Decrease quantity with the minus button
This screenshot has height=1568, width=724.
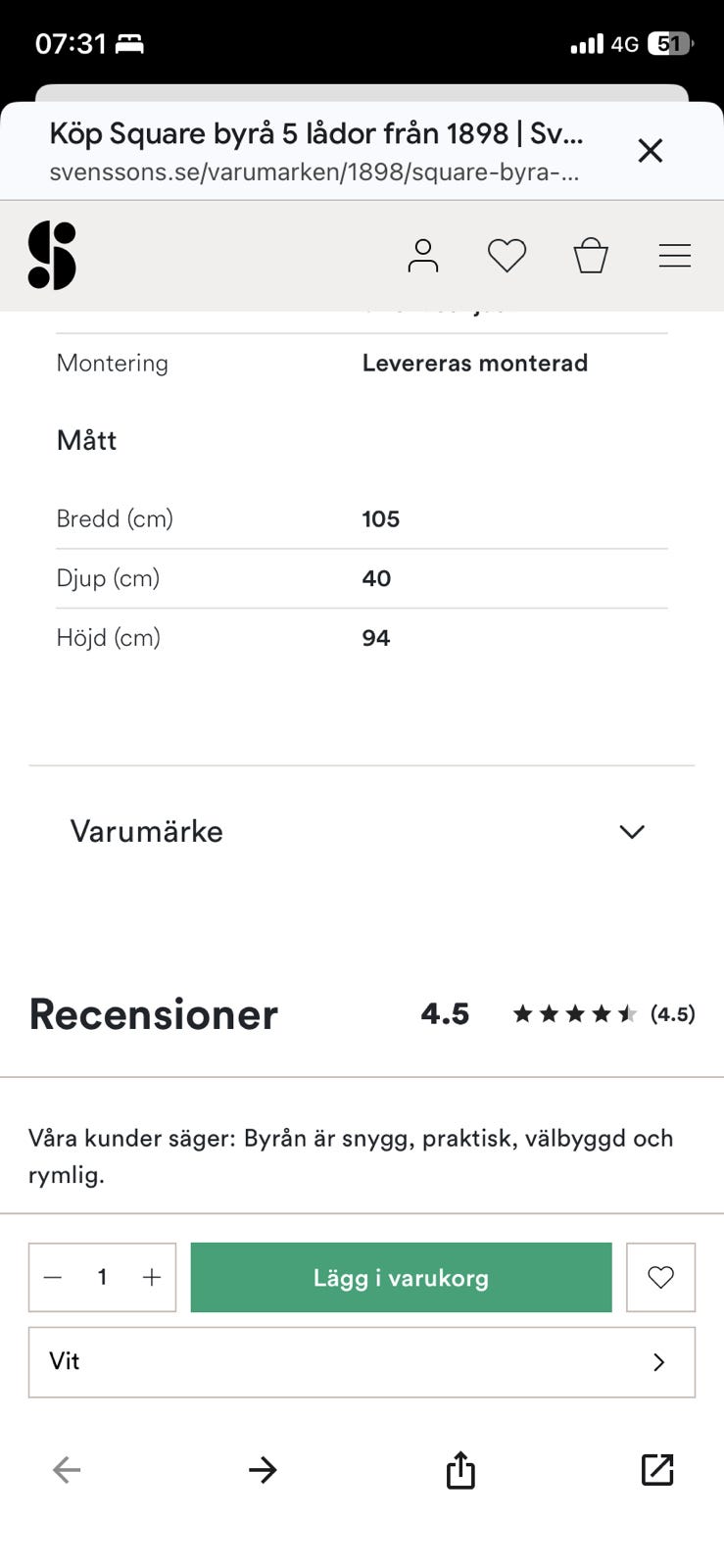[53, 1278]
